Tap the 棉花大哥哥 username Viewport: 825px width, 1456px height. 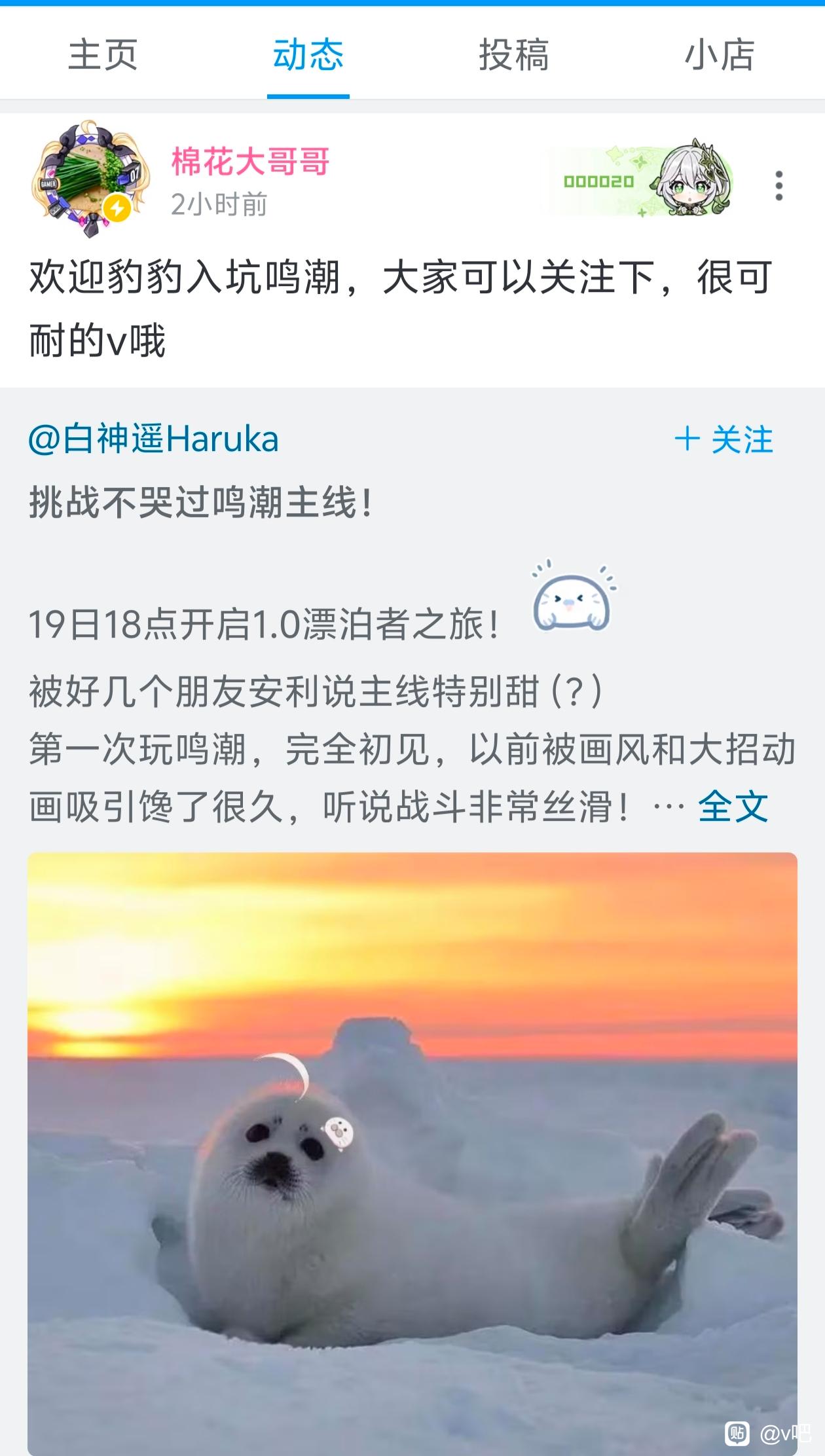coord(250,161)
